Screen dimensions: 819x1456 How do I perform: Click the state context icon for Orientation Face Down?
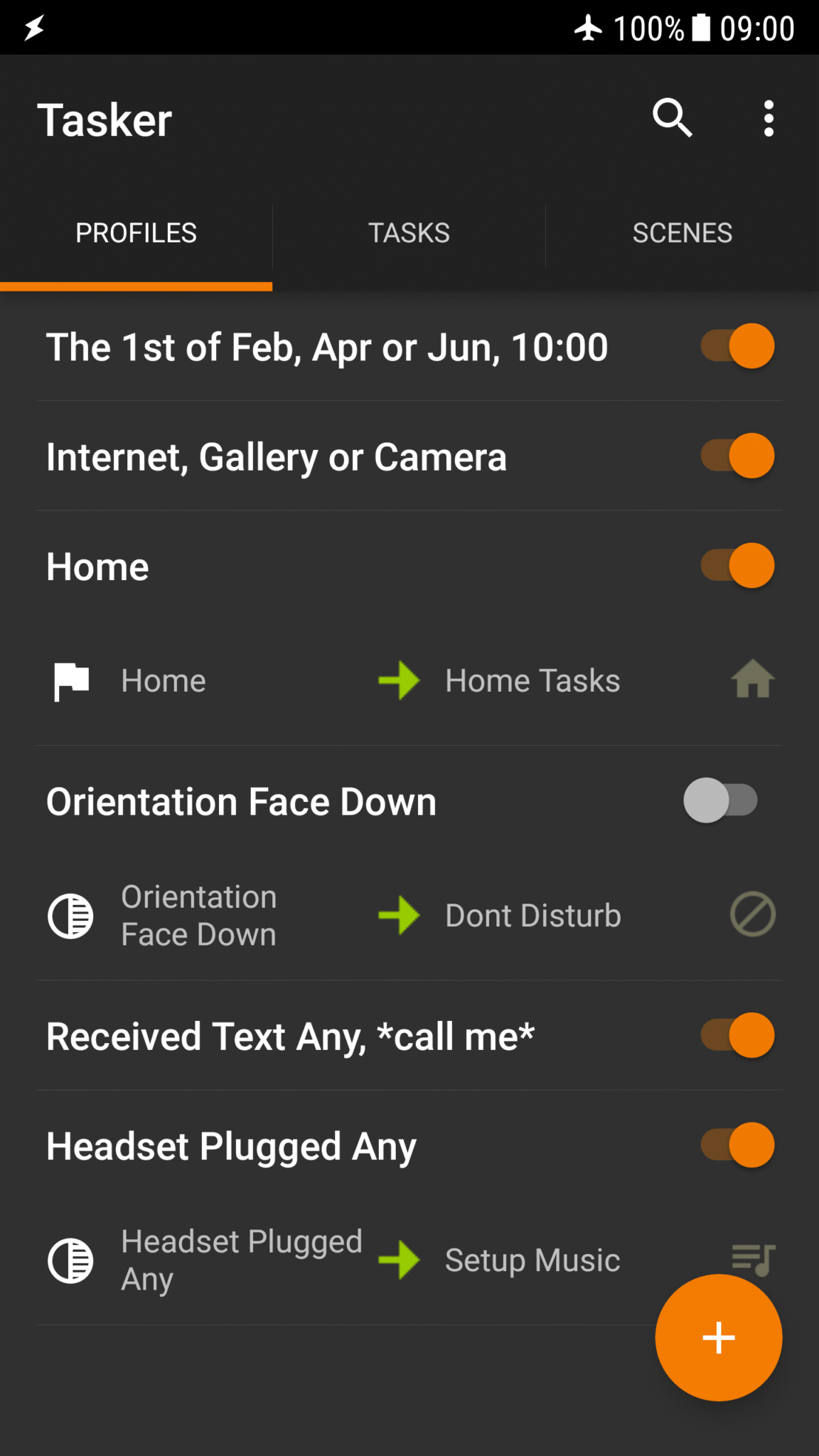[x=70, y=916]
